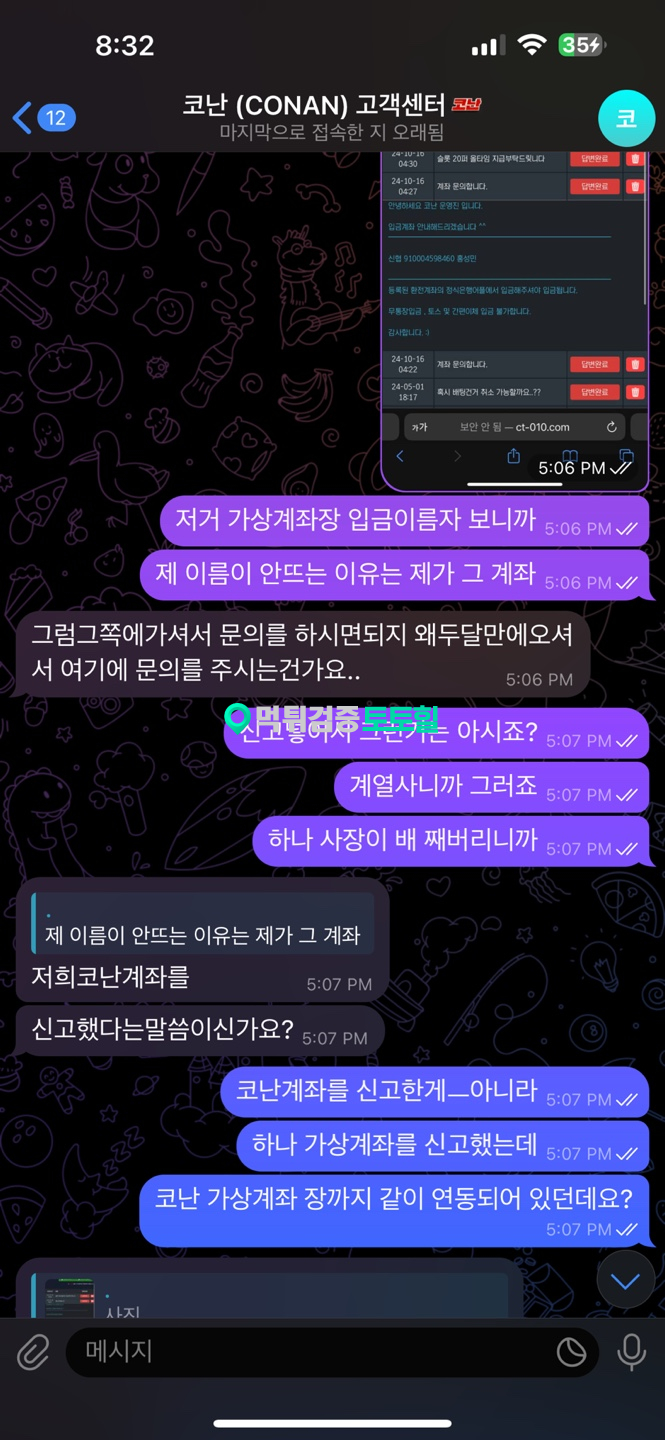
Task: Jump to latest messages with the down arrow
Action: (x=625, y=1281)
